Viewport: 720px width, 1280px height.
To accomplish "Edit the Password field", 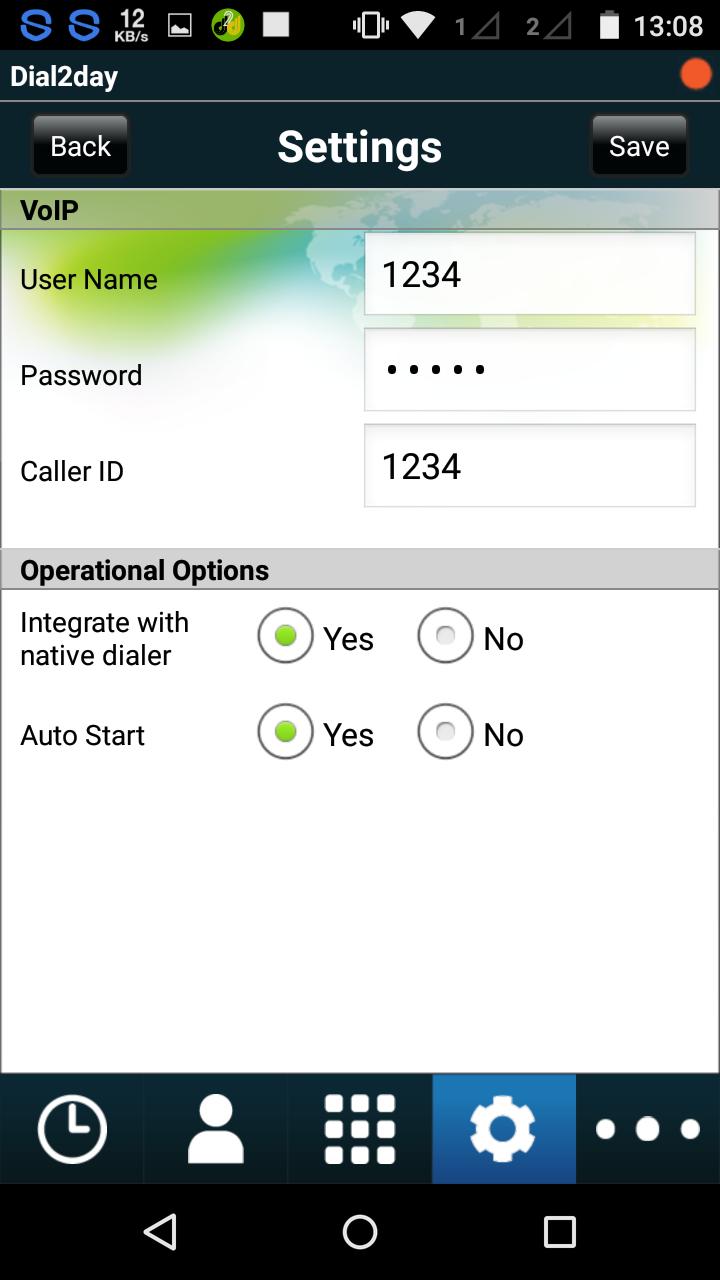I will [529, 369].
